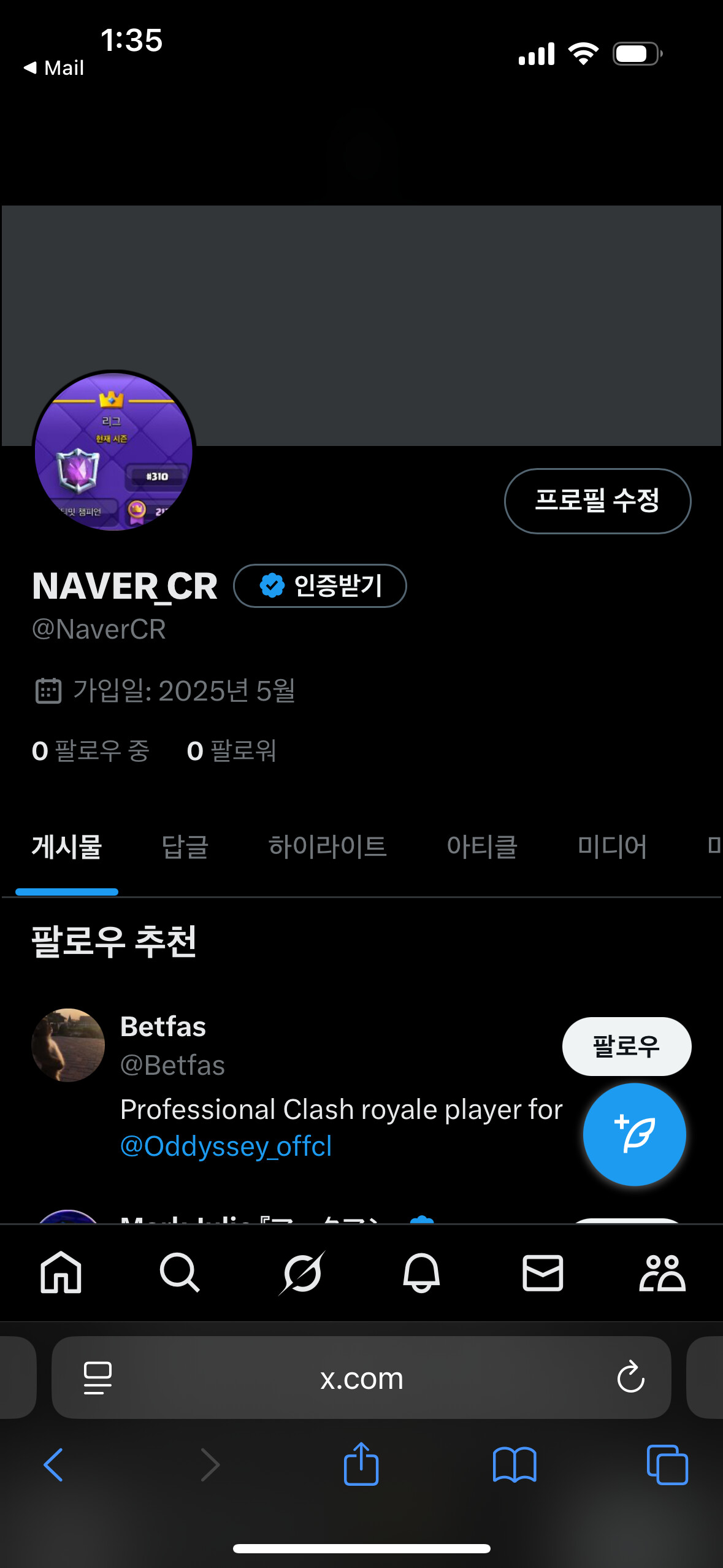Screen dimensions: 723x1568
Task: Reload the x.com page
Action: tap(630, 1377)
